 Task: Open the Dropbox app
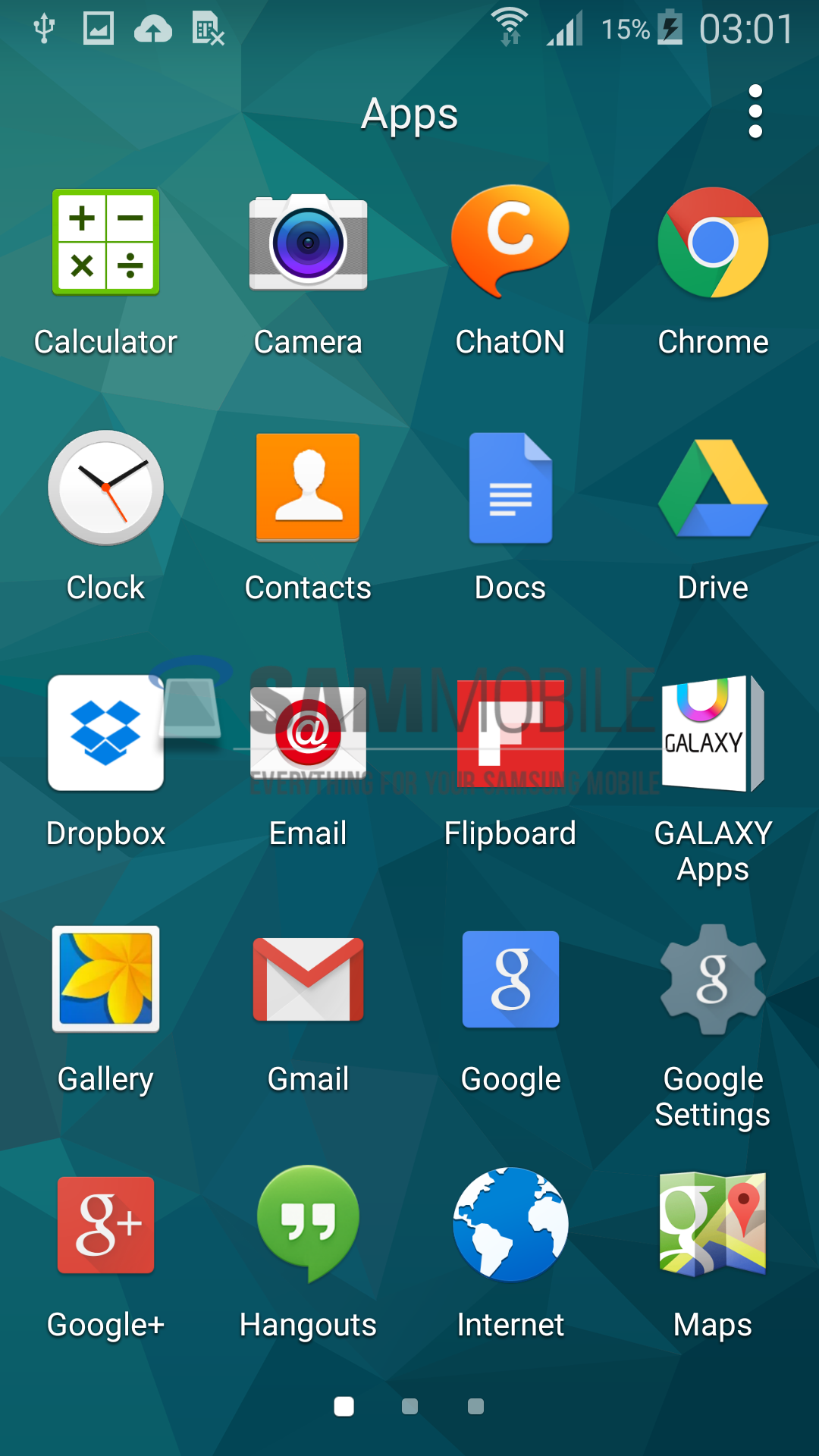pyautogui.click(x=105, y=733)
